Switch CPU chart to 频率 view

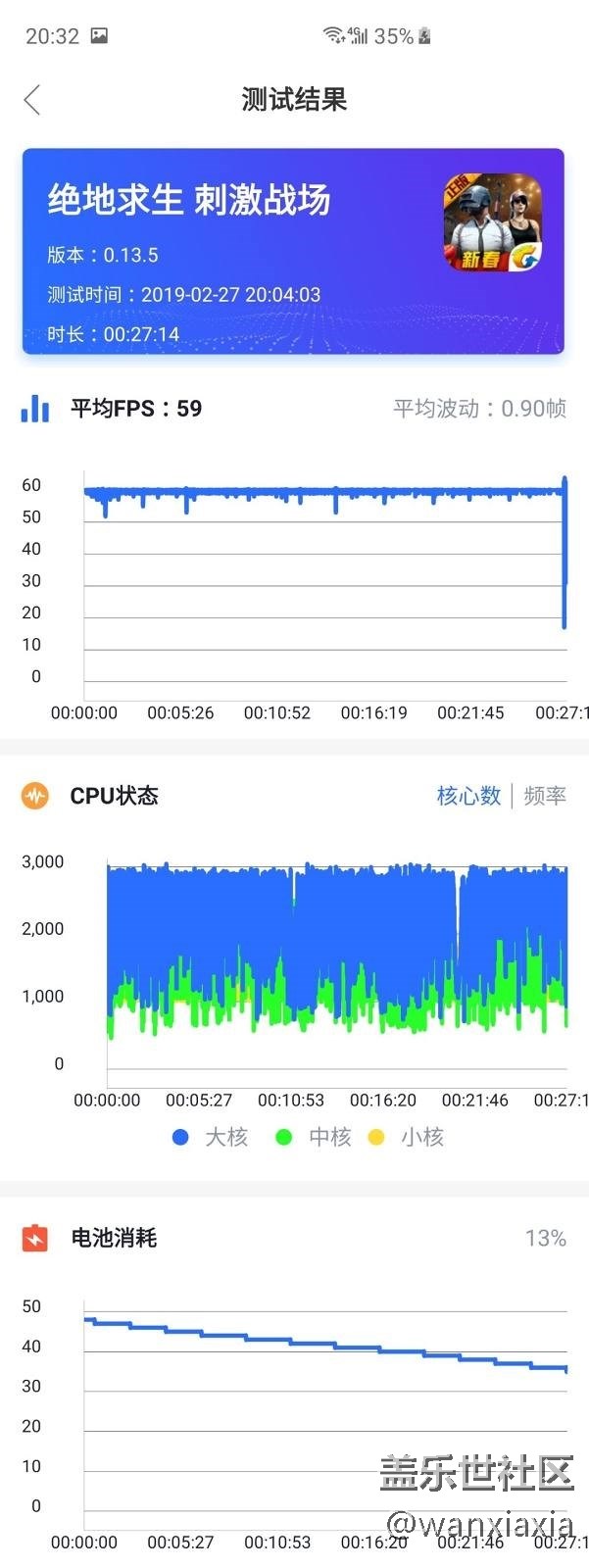coord(545,796)
